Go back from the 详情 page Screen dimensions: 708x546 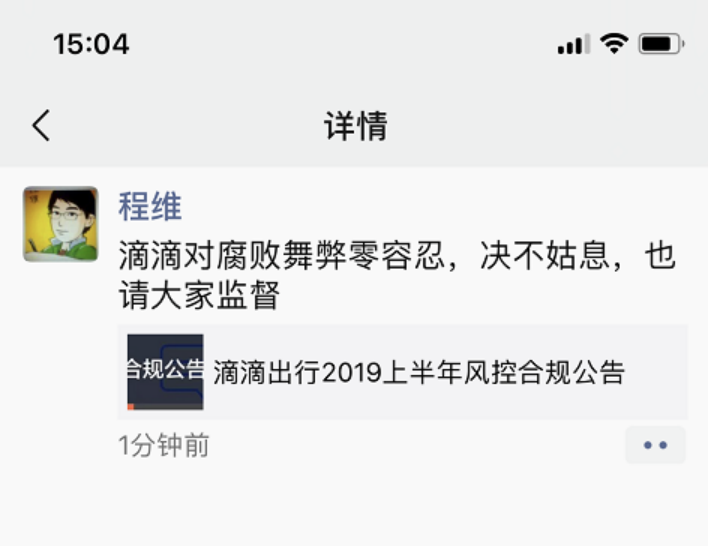coord(41,126)
